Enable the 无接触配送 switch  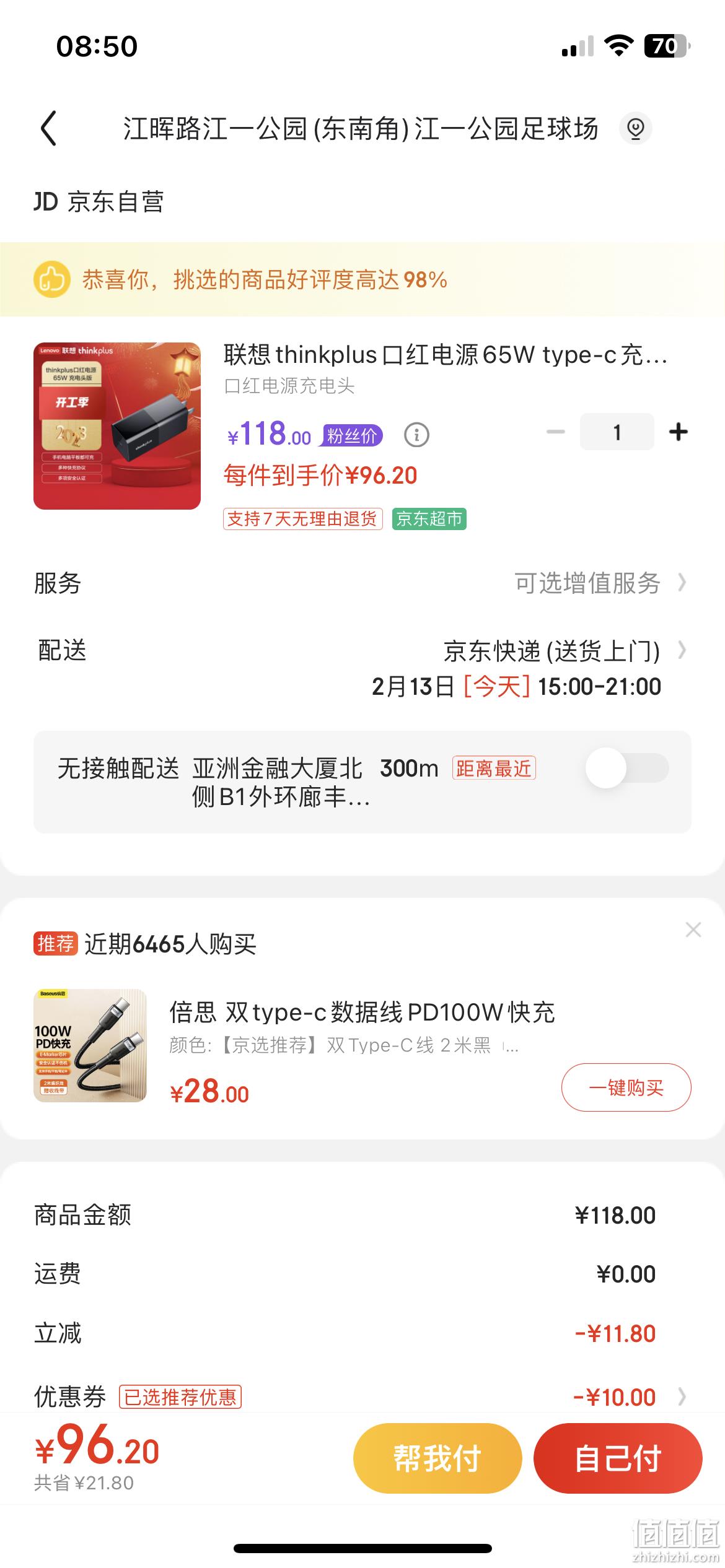(x=627, y=768)
